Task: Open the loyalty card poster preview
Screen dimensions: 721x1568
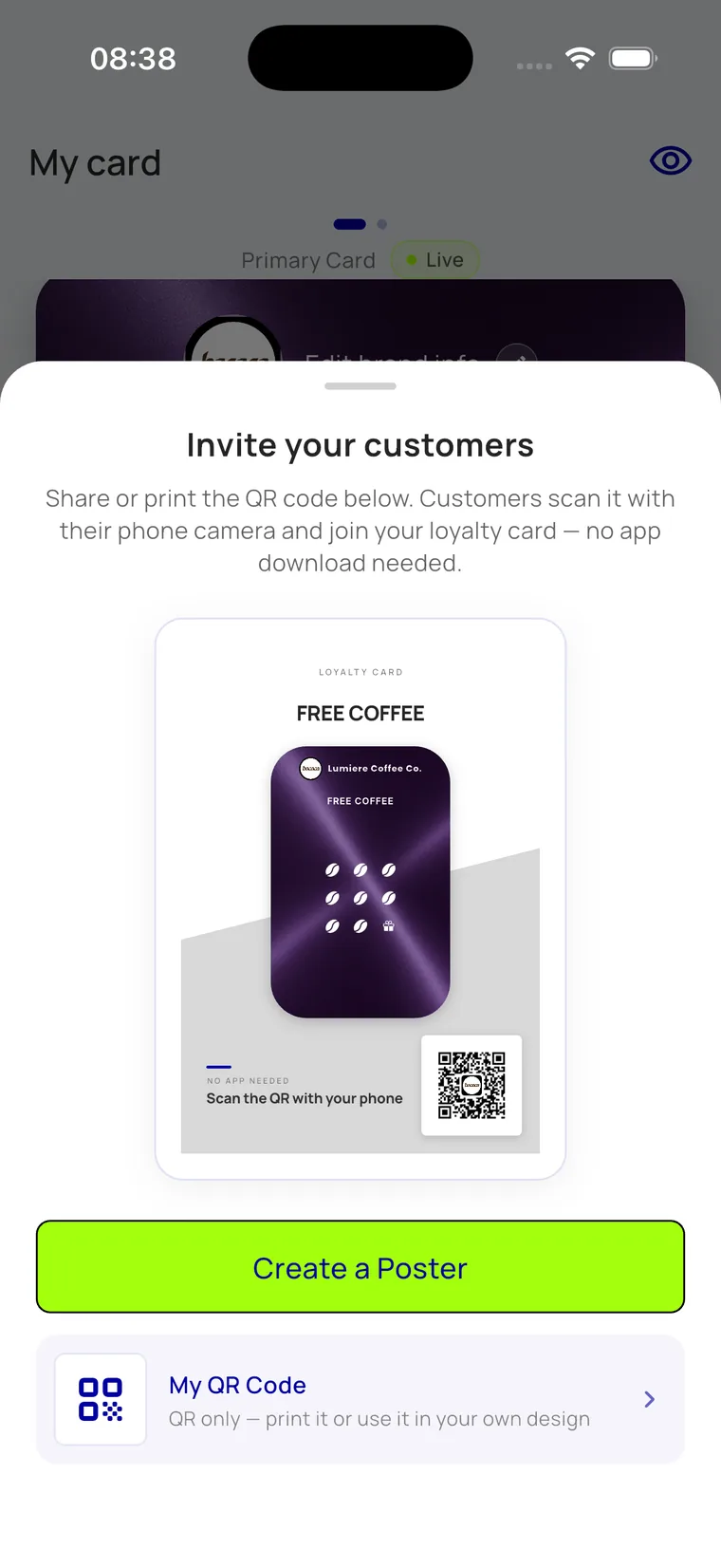Action: 360,899
